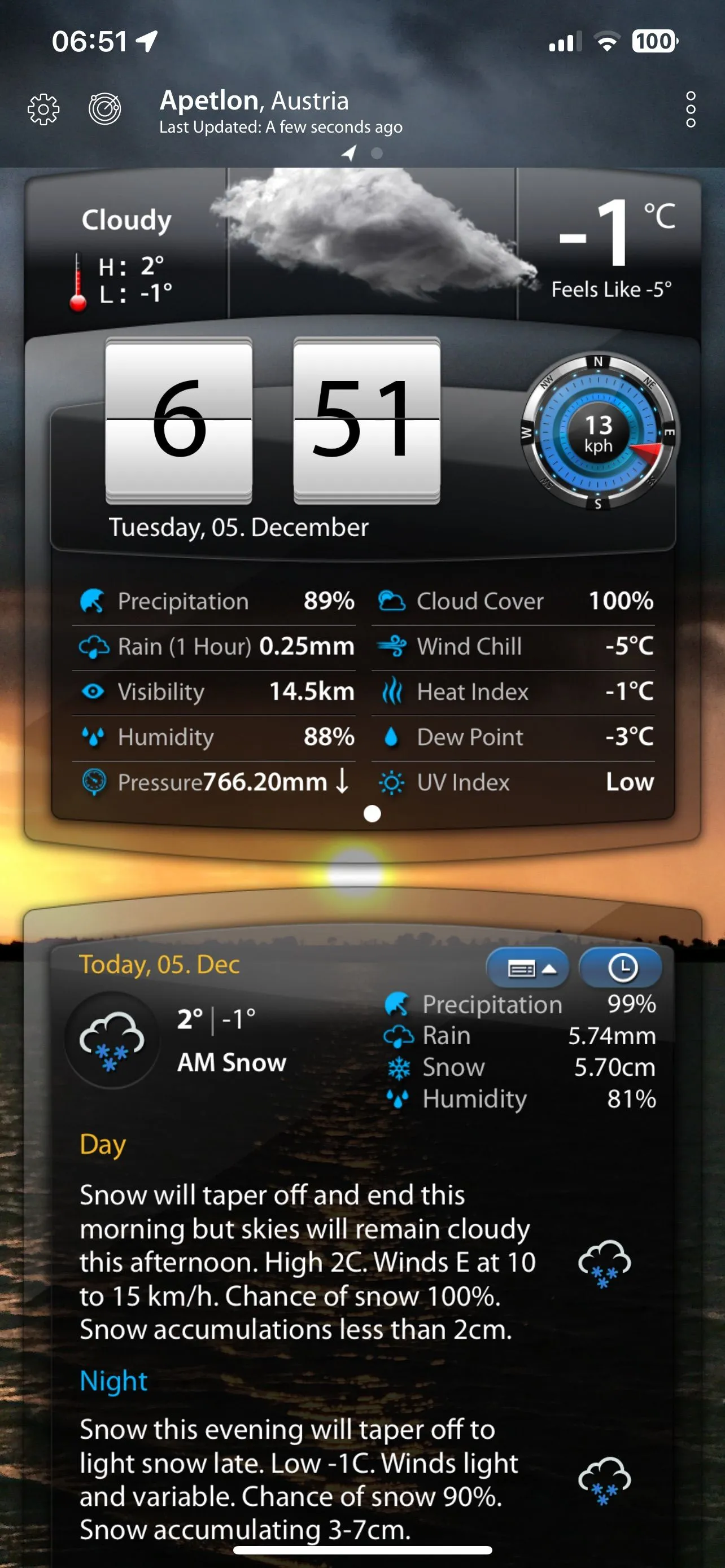The height and width of the screenshot is (1568, 725).
Task: Switch to the hourly clock view
Action: pos(621,967)
